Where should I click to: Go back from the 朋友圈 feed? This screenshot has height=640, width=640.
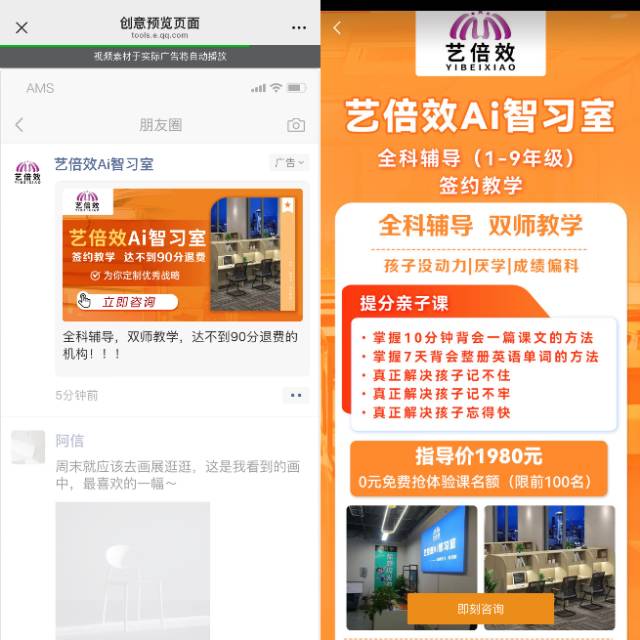click(x=19, y=125)
